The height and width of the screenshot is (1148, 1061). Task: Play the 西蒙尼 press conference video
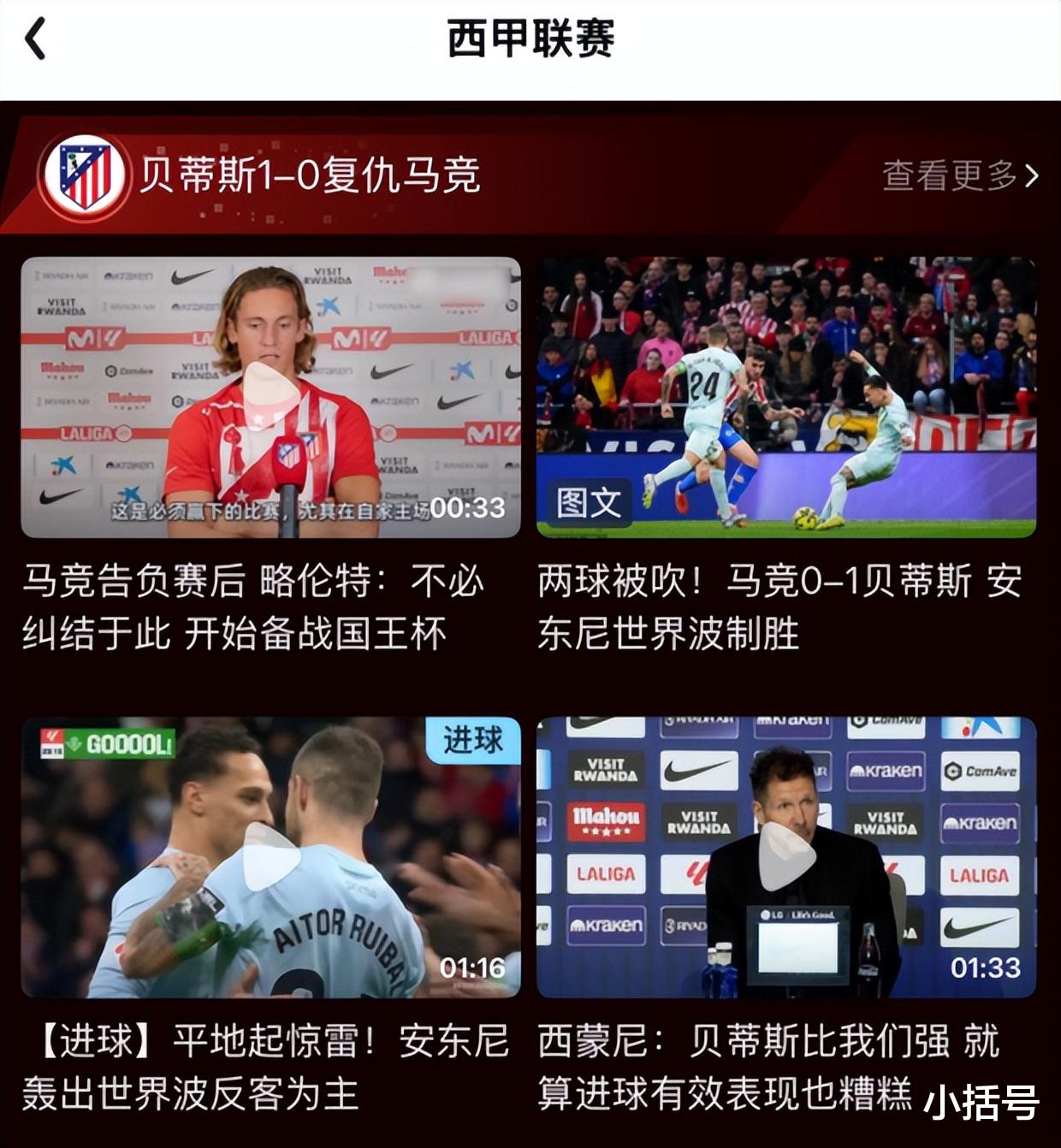[785, 856]
